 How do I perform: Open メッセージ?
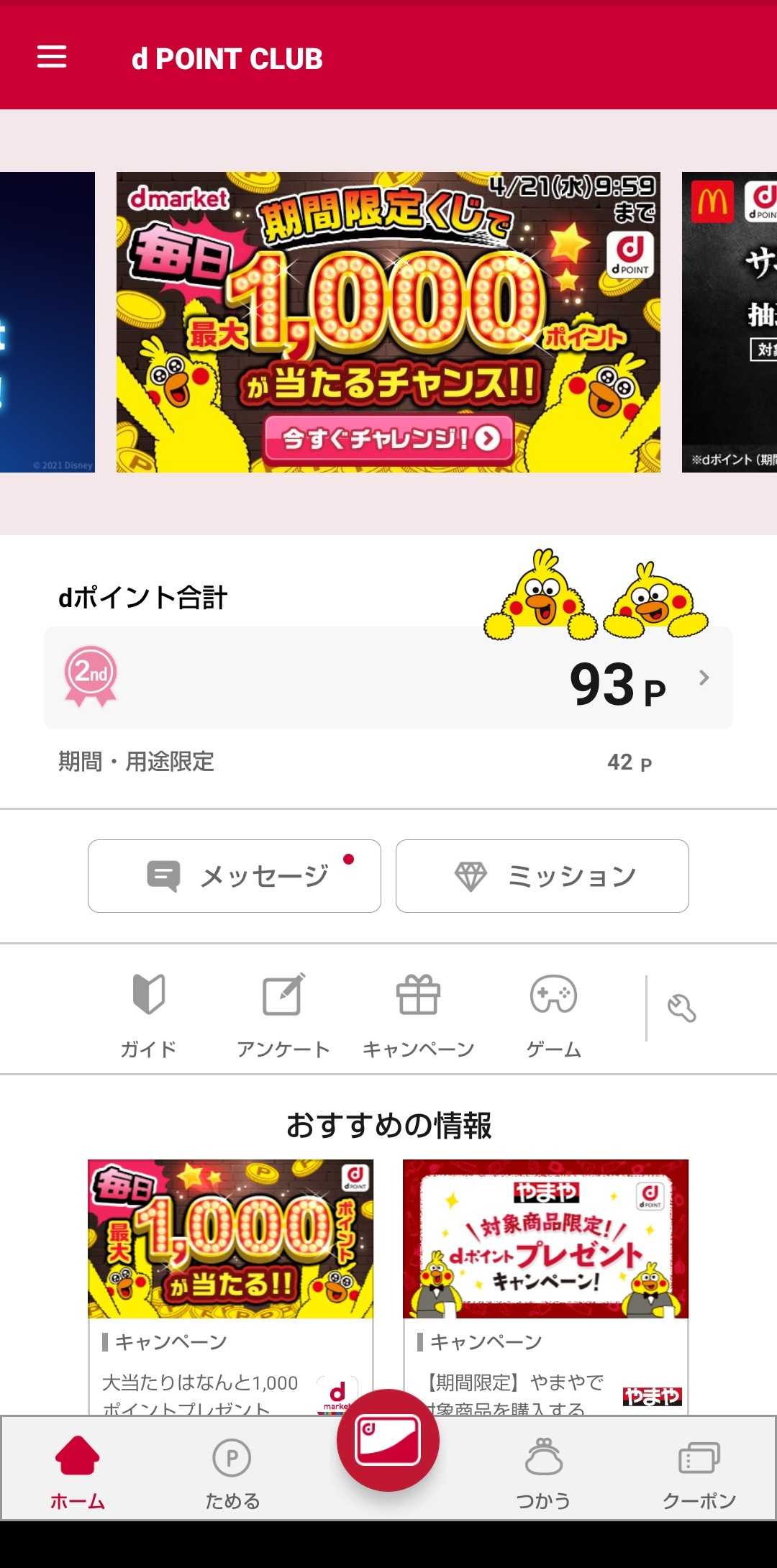pyautogui.click(x=235, y=876)
